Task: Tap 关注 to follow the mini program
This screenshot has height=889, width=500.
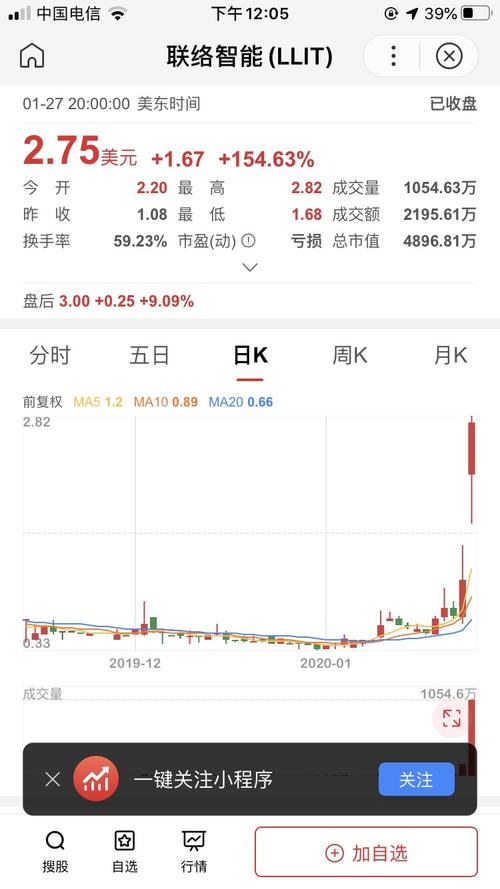Action: coord(417,779)
